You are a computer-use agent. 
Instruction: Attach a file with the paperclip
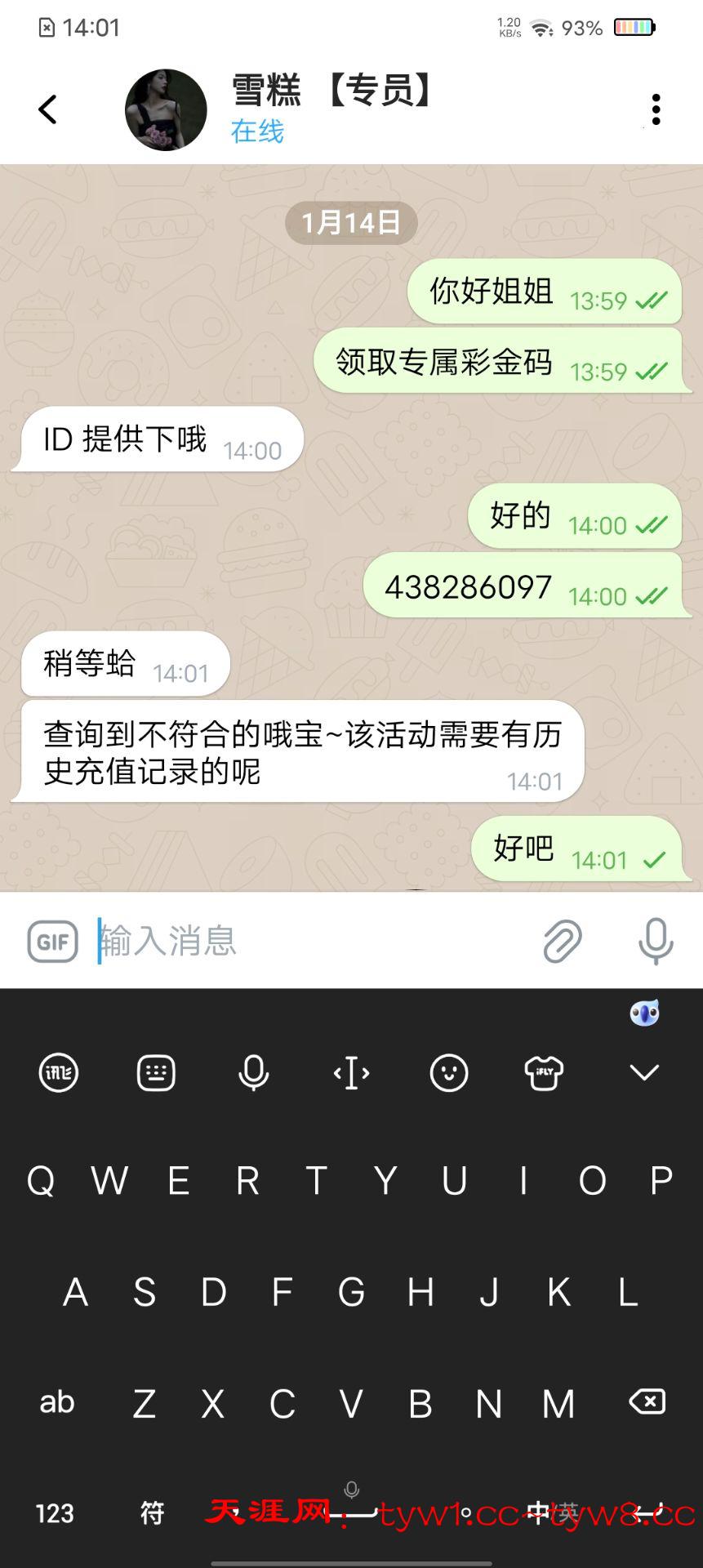click(563, 941)
